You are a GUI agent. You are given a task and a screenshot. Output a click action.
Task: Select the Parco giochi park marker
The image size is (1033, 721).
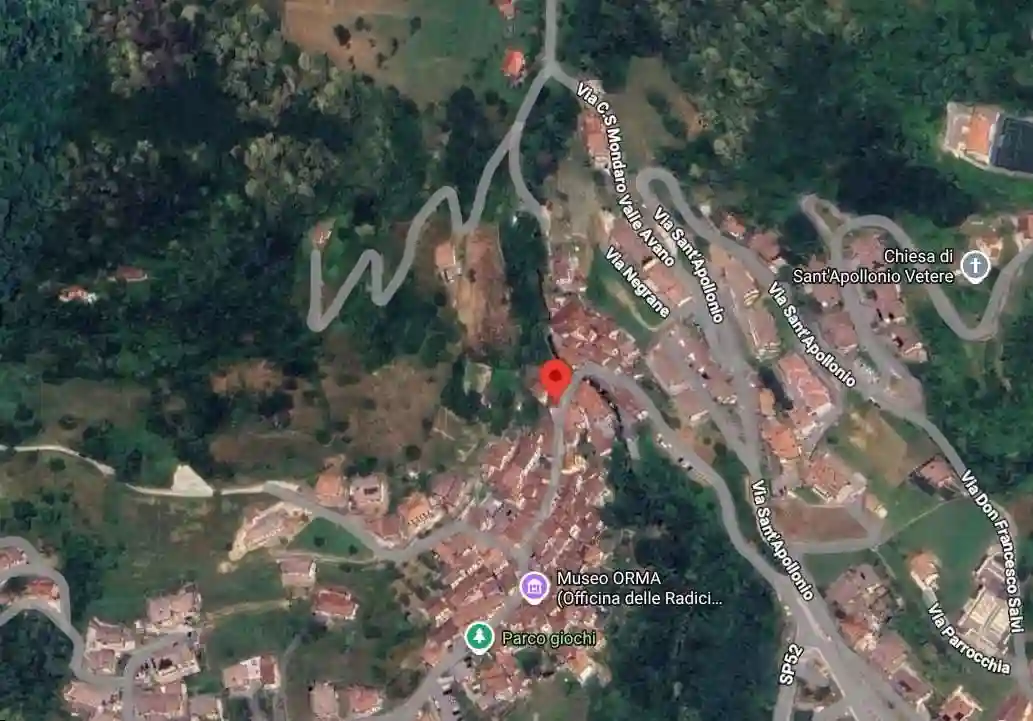(x=480, y=637)
